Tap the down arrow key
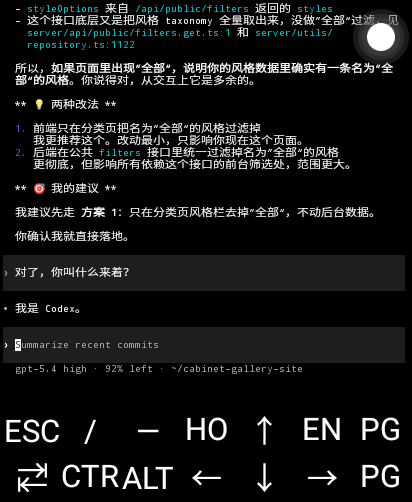 pyautogui.click(x=265, y=477)
